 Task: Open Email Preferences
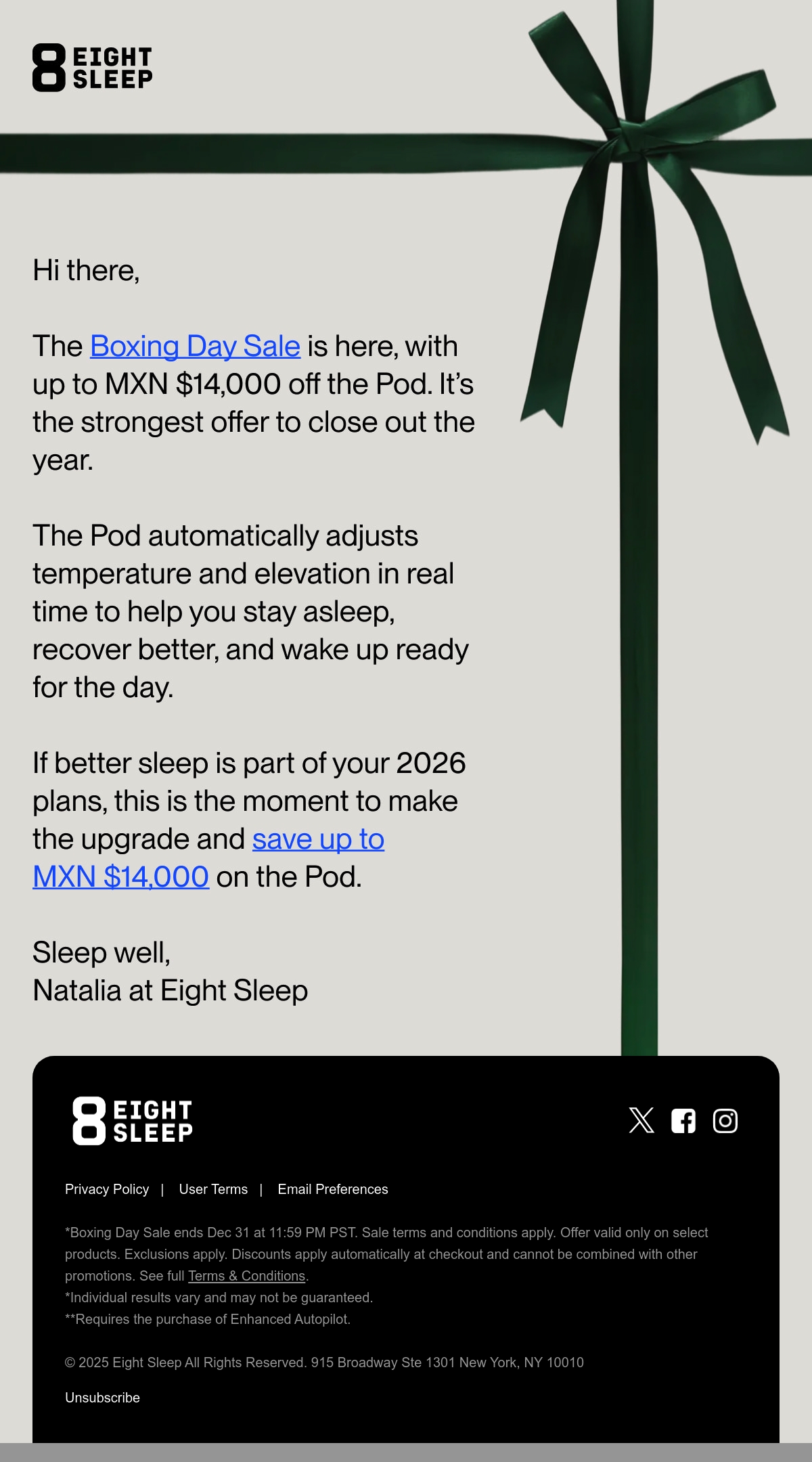(x=333, y=1189)
